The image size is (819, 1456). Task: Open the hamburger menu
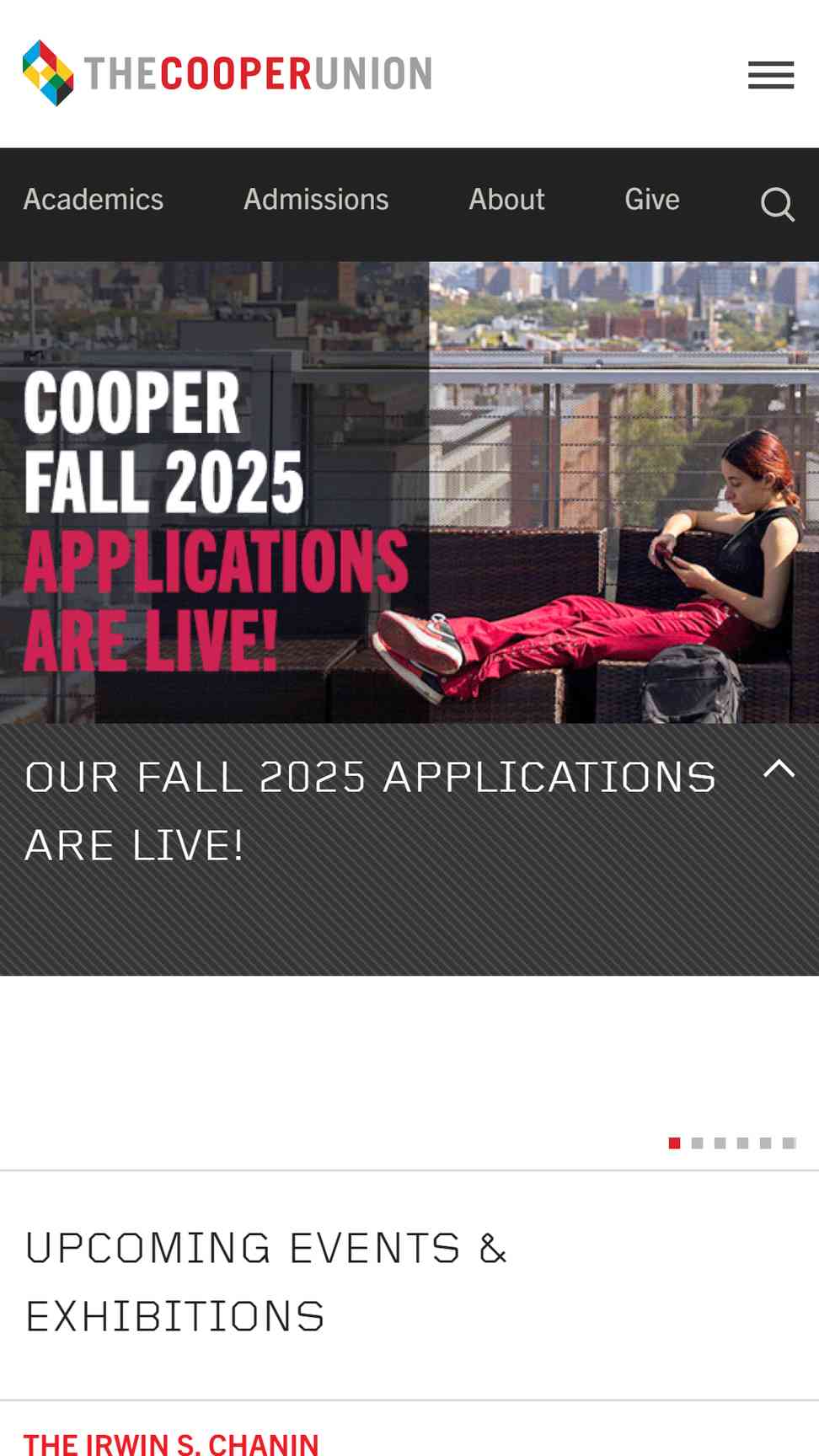pos(771,74)
